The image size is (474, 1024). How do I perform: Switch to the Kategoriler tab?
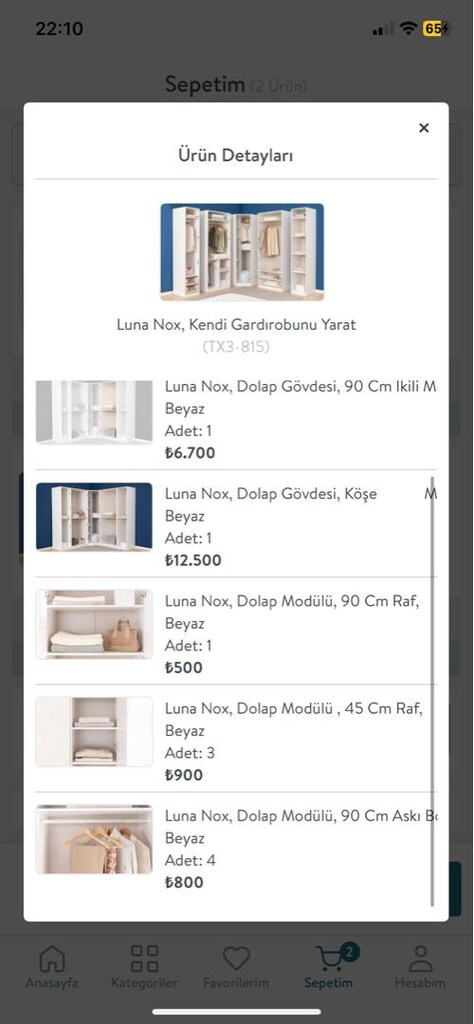pos(144,968)
